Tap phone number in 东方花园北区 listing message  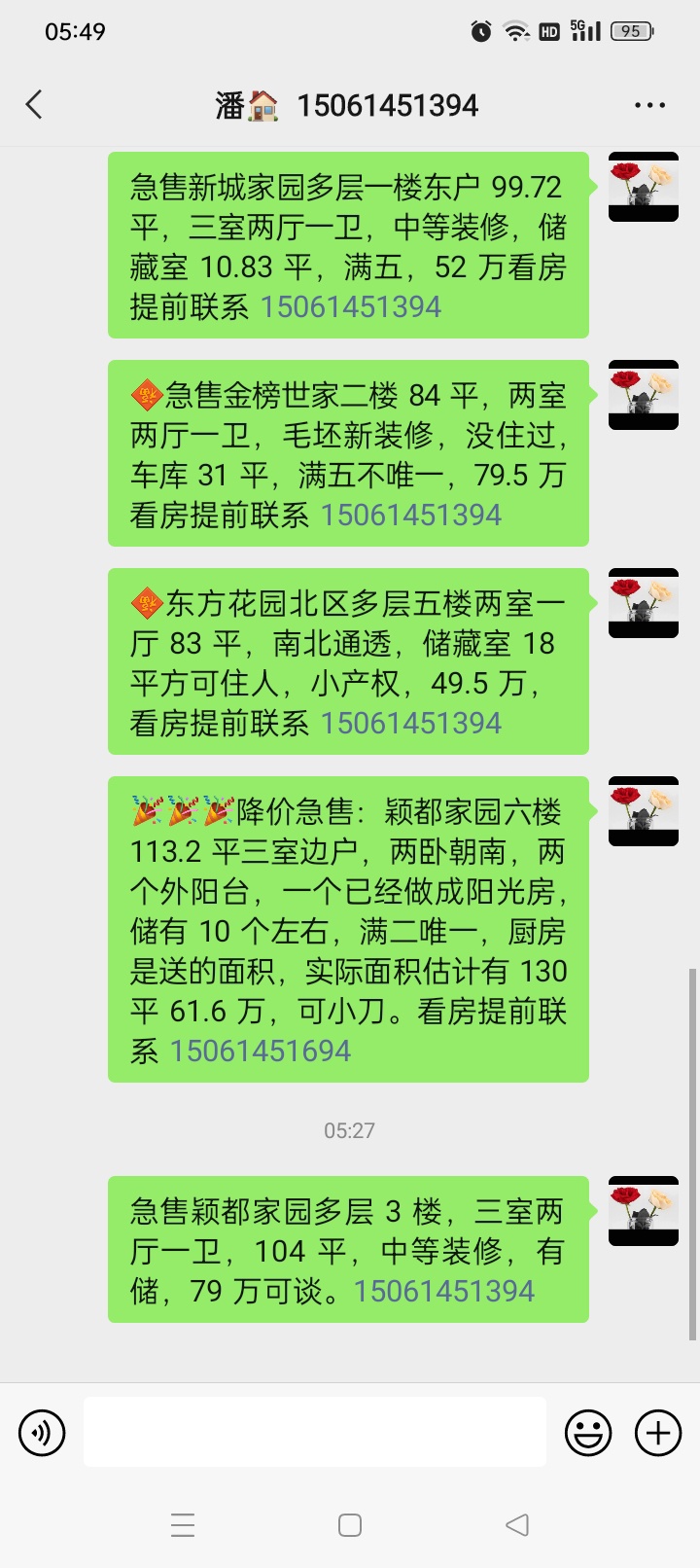click(x=411, y=724)
